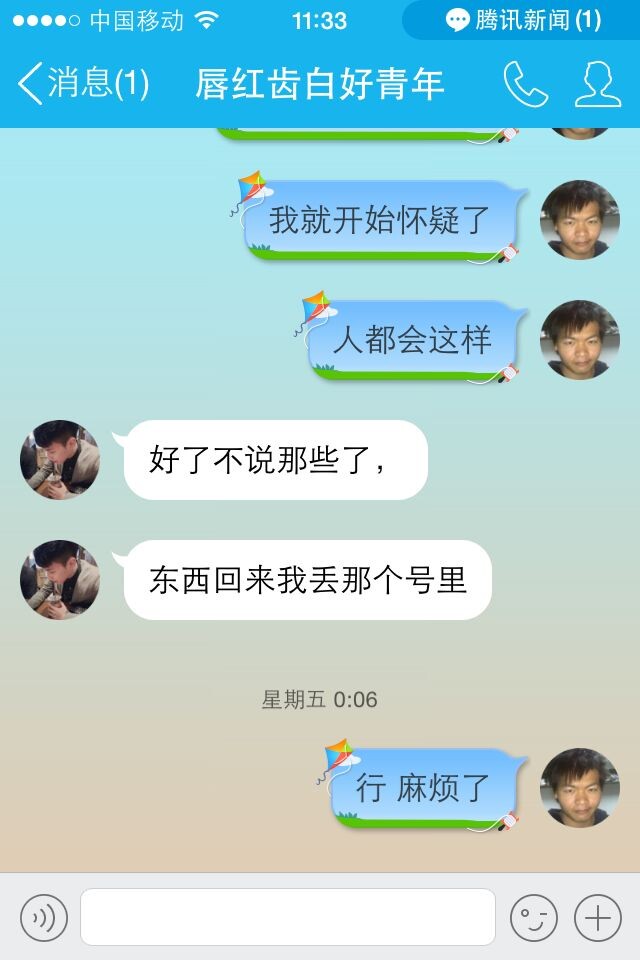Image resolution: width=640 pixels, height=960 pixels.
Task: Open my avatar next to 人都会这样
Action: click(580, 340)
